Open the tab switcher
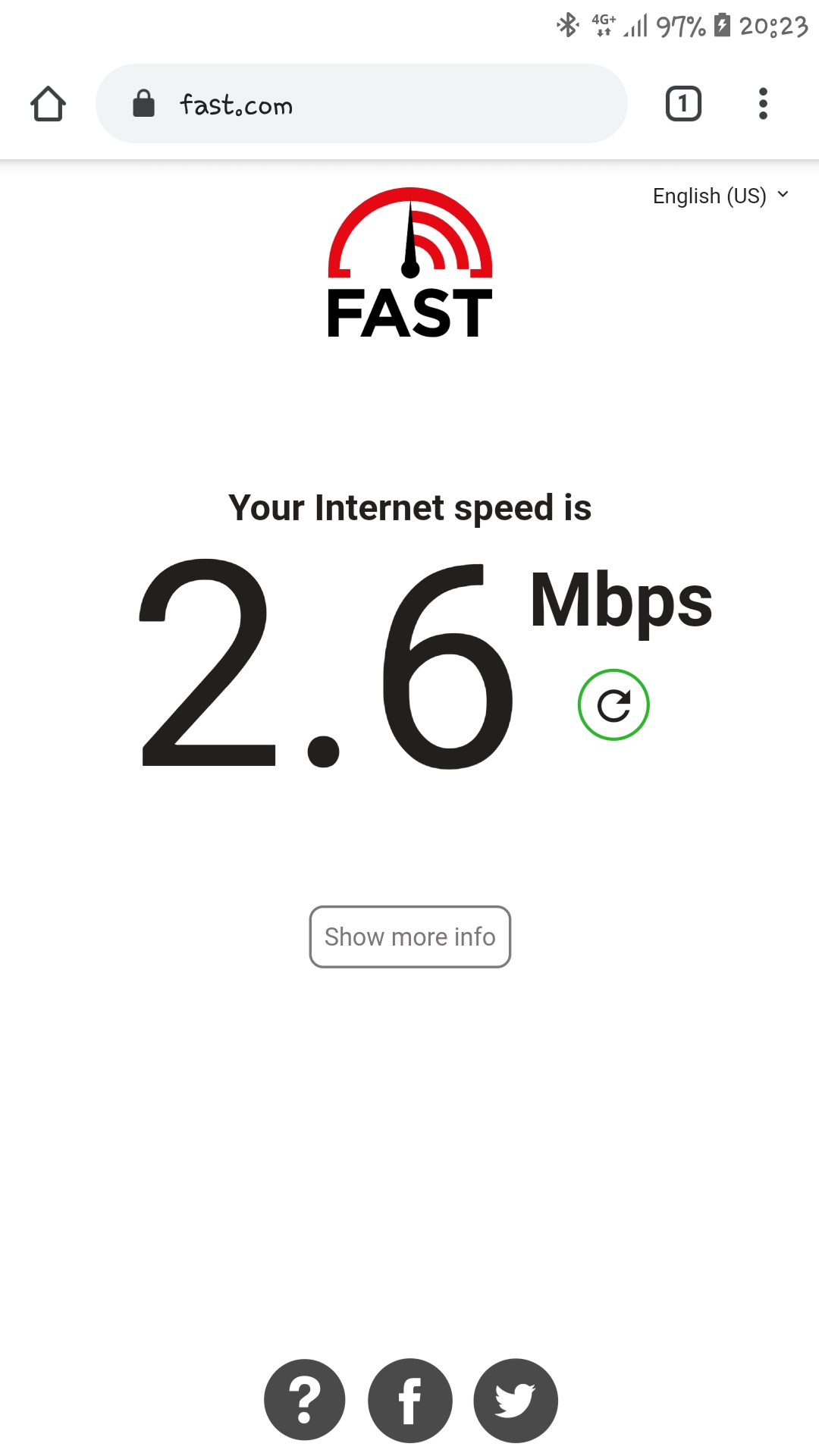The width and height of the screenshot is (819, 1456). click(x=683, y=104)
